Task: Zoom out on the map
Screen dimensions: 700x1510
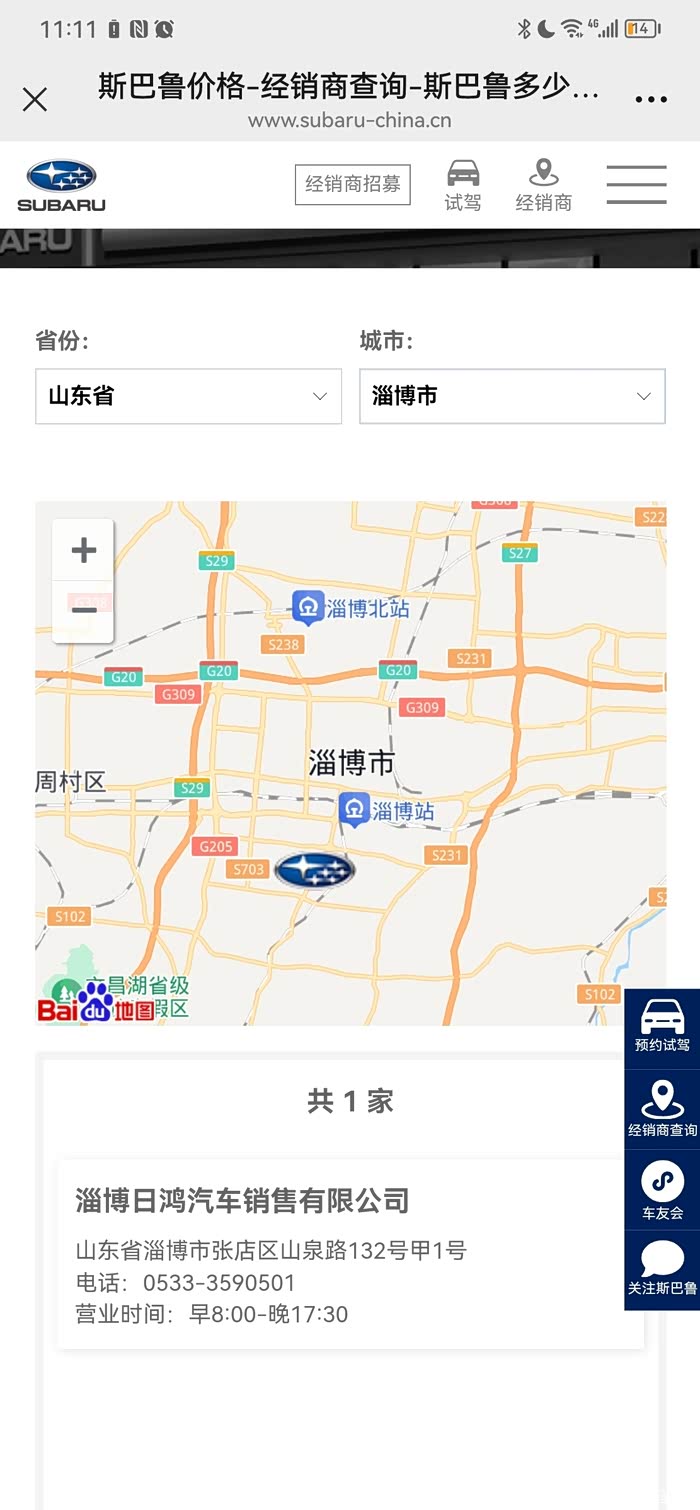Action: (x=83, y=611)
